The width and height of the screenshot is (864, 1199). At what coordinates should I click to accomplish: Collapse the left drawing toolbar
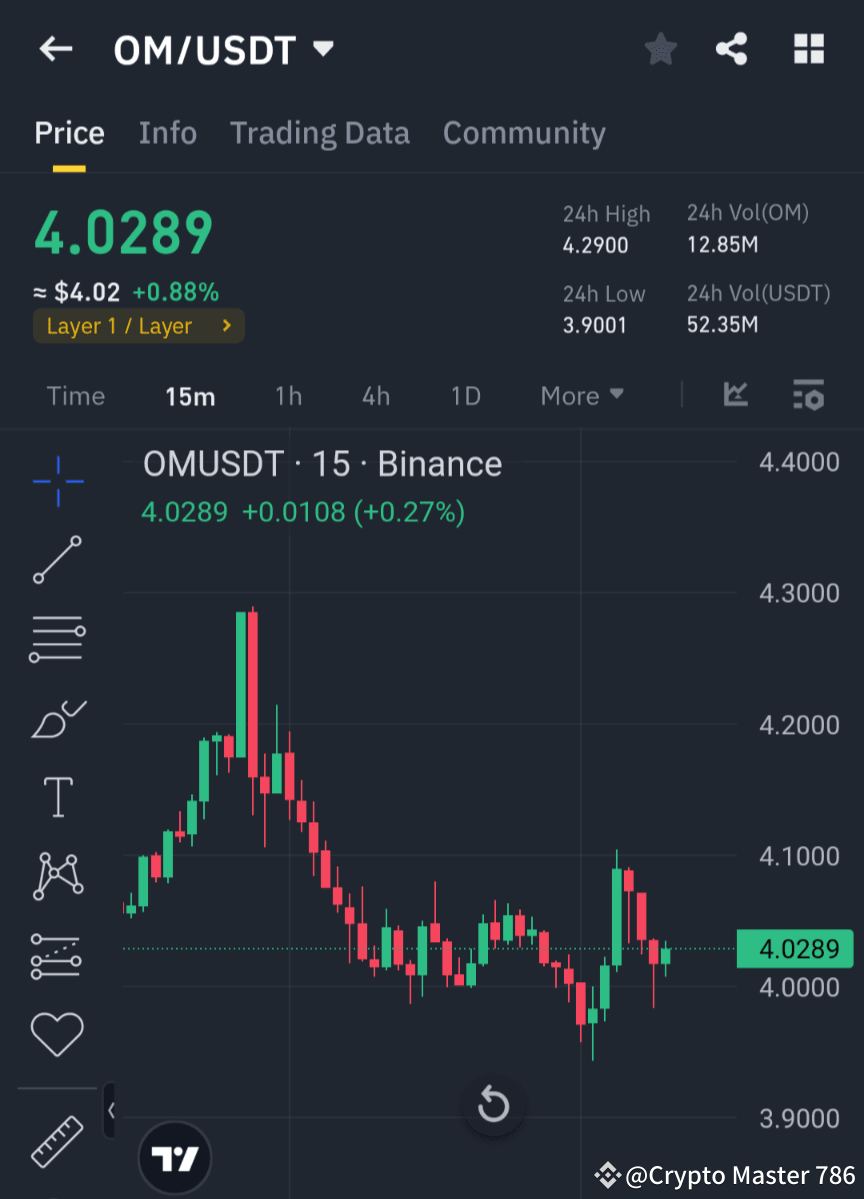(x=112, y=1110)
